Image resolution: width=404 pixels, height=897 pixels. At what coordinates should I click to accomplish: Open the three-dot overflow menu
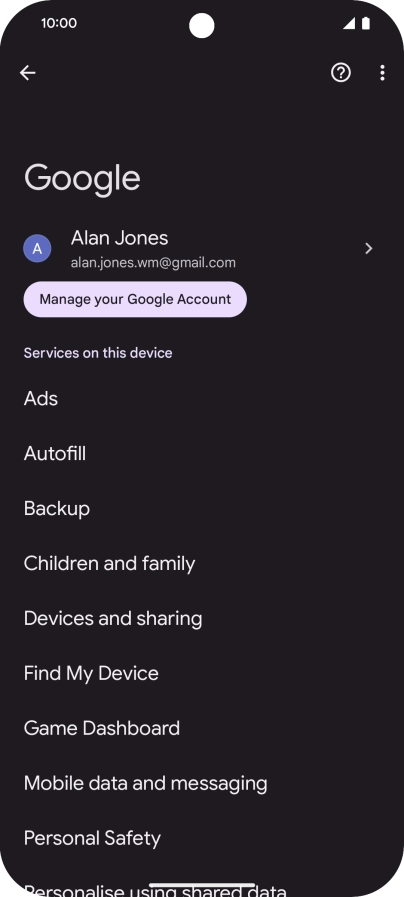point(382,73)
